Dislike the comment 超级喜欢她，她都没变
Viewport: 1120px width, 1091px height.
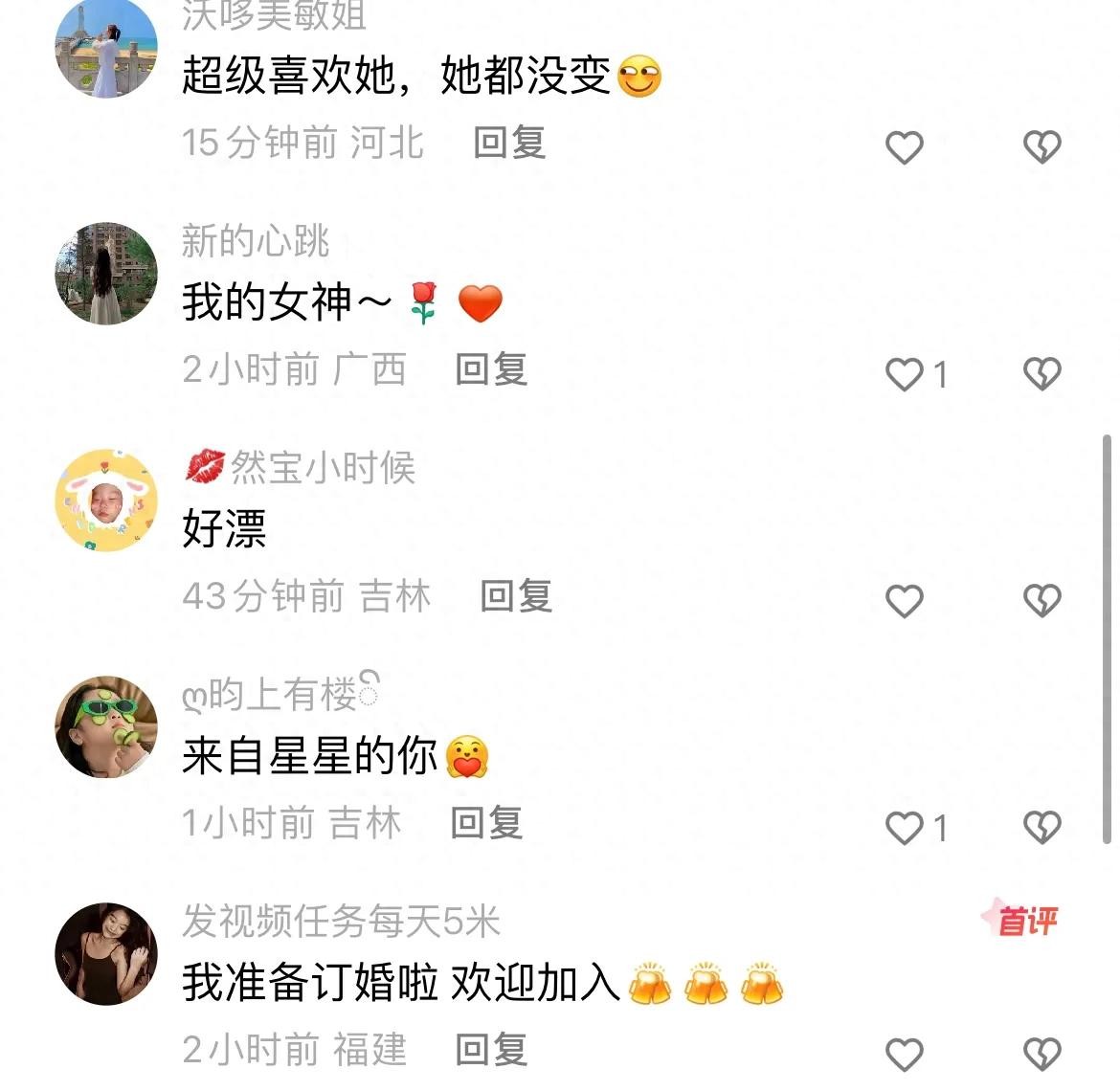tap(1042, 147)
